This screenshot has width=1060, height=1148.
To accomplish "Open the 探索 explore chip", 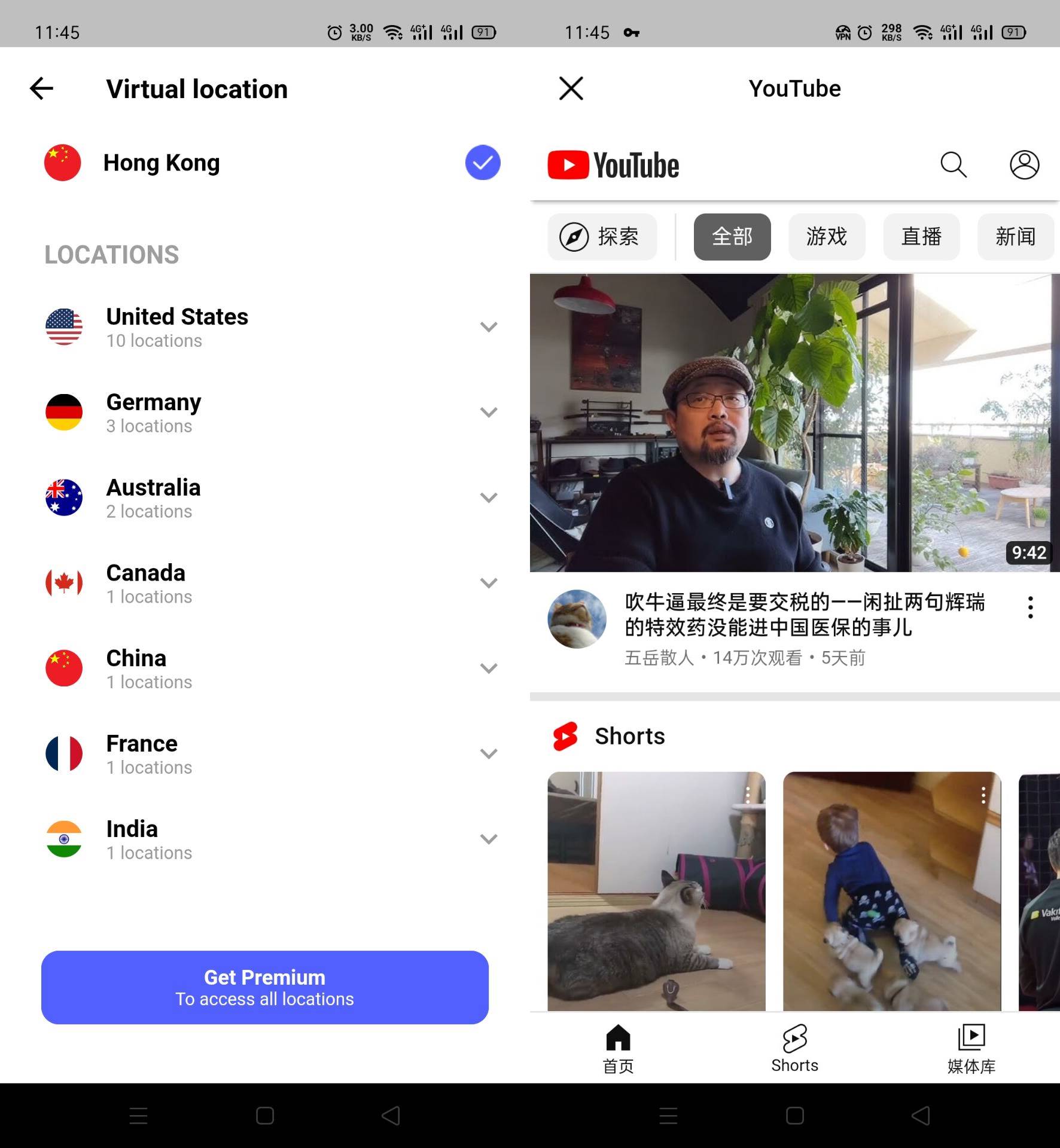I will 602,237.
